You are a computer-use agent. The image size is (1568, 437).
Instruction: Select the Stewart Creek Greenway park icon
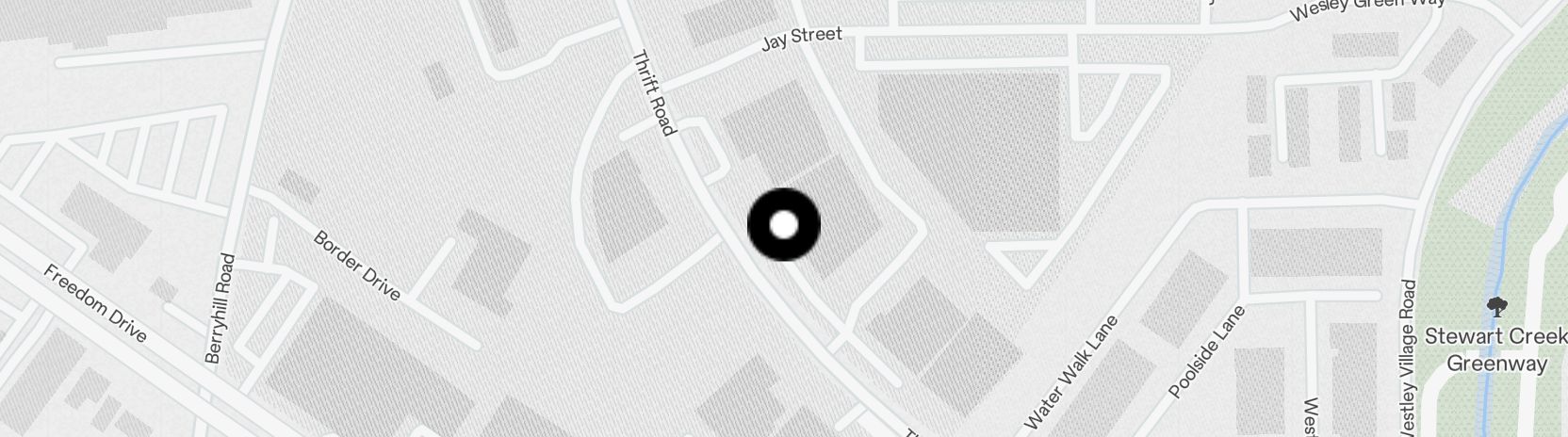coord(1494,307)
